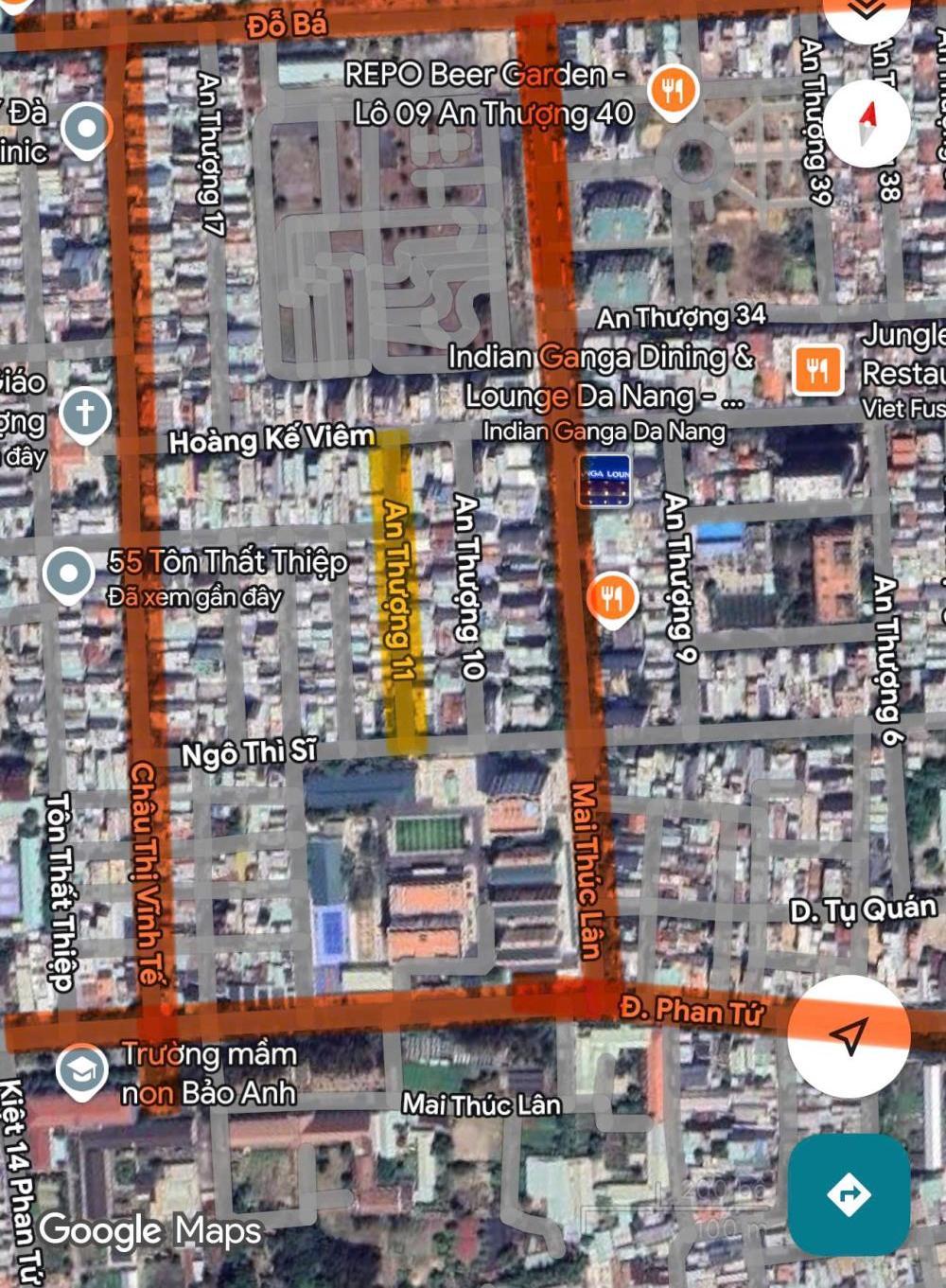Tap the compass to reset north
The image size is (946, 1288).
867,123
